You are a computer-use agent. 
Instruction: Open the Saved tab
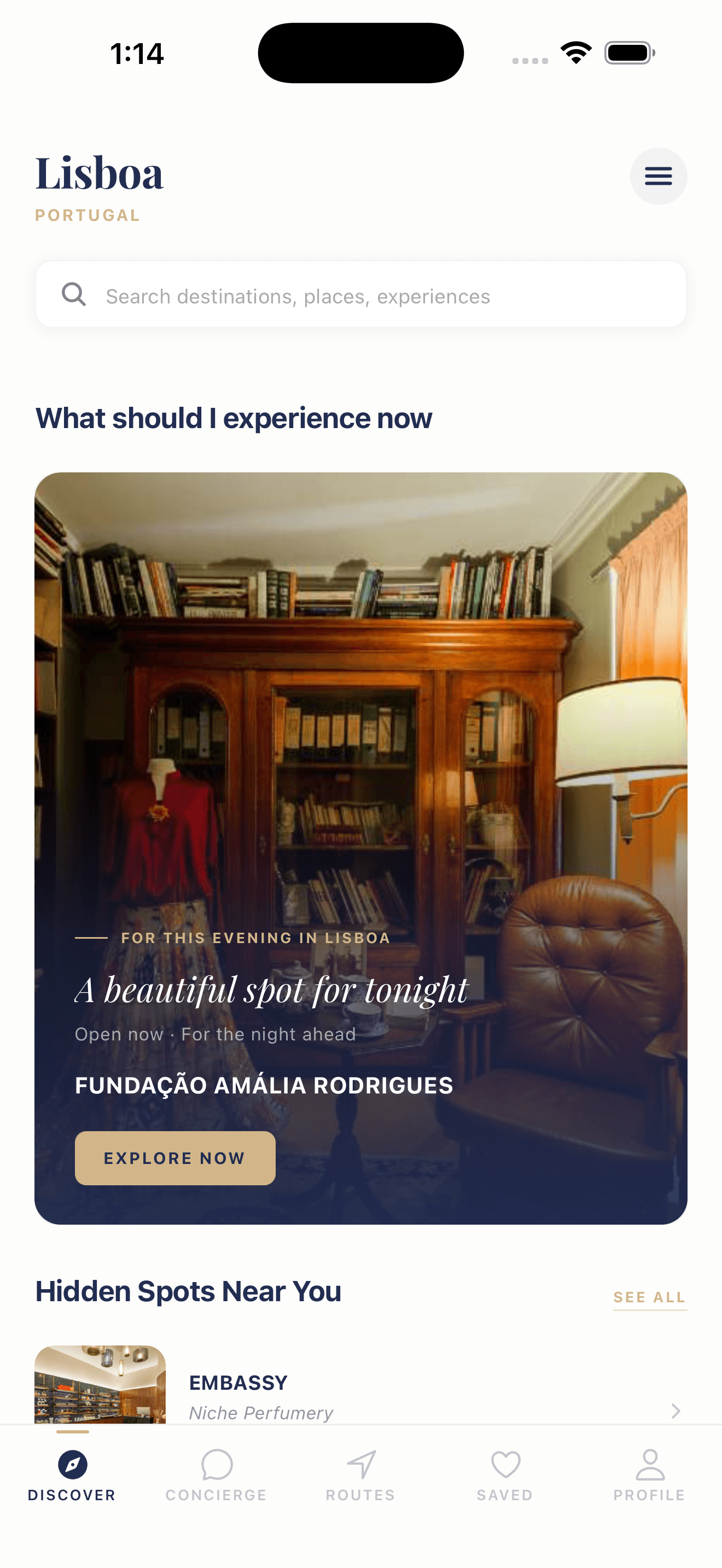click(x=505, y=1475)
